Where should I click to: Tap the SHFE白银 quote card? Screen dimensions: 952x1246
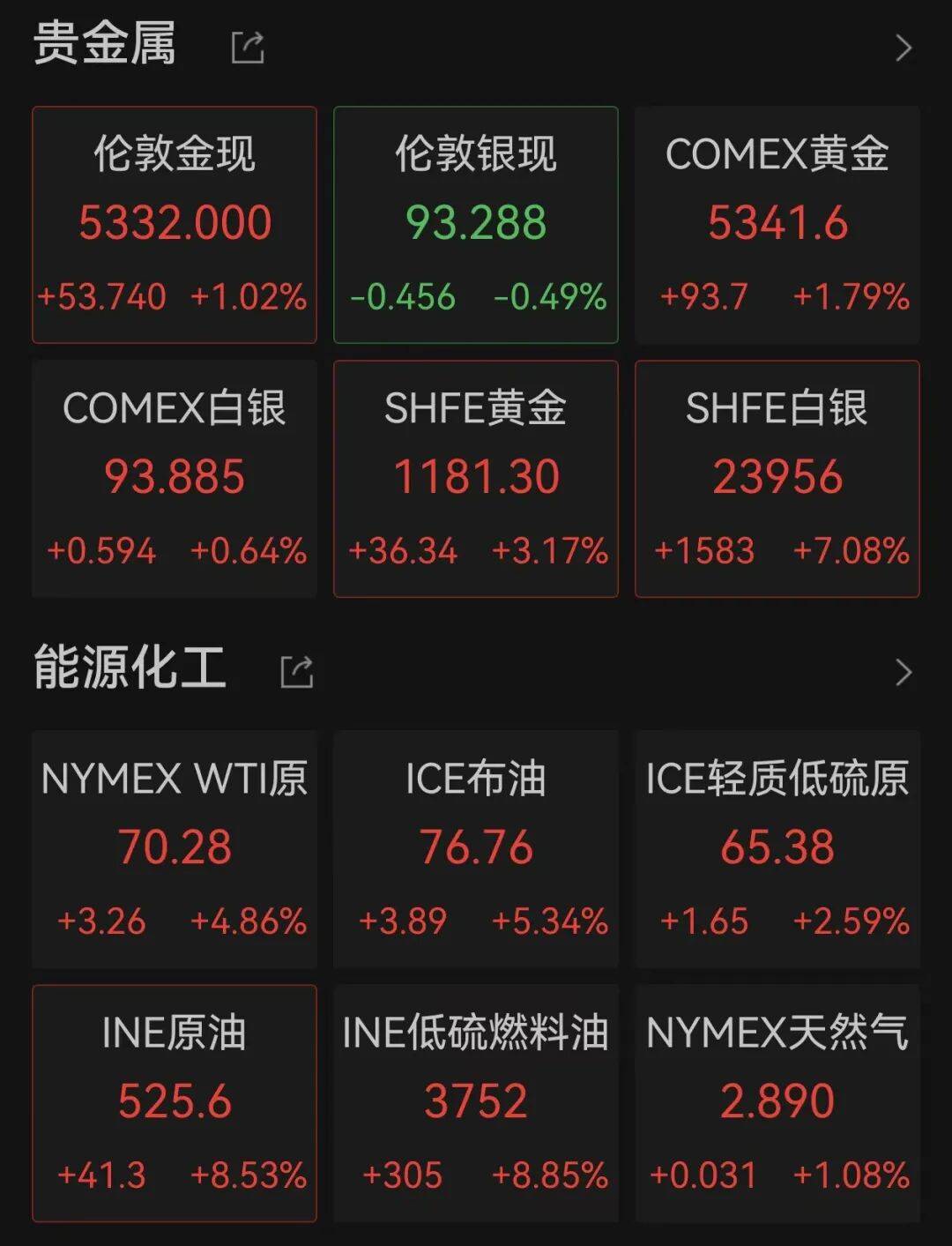[x=777, y=479]
